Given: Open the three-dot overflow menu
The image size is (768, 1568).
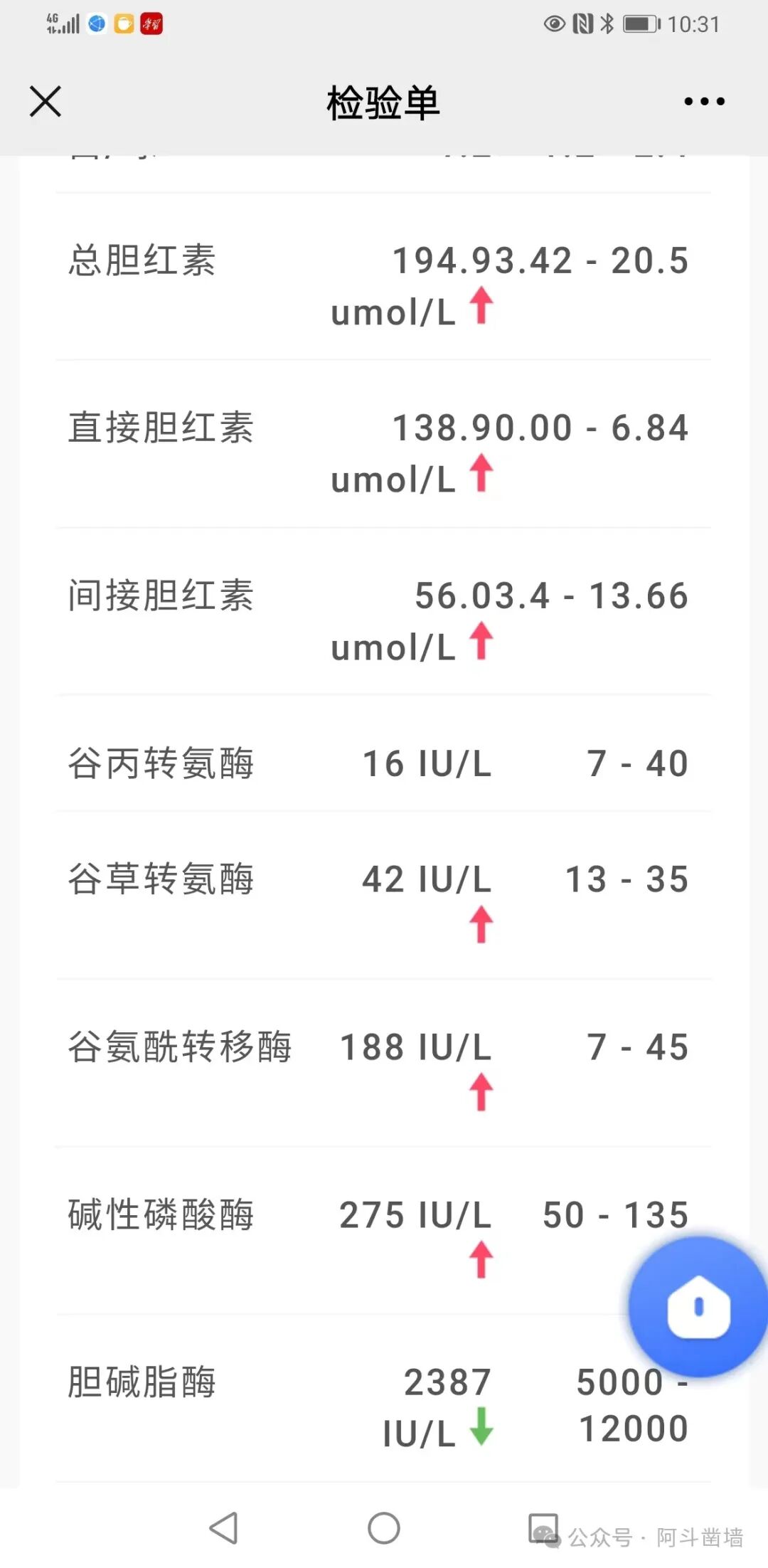Looking at the screenshot, I should click(x=704, y=102).
